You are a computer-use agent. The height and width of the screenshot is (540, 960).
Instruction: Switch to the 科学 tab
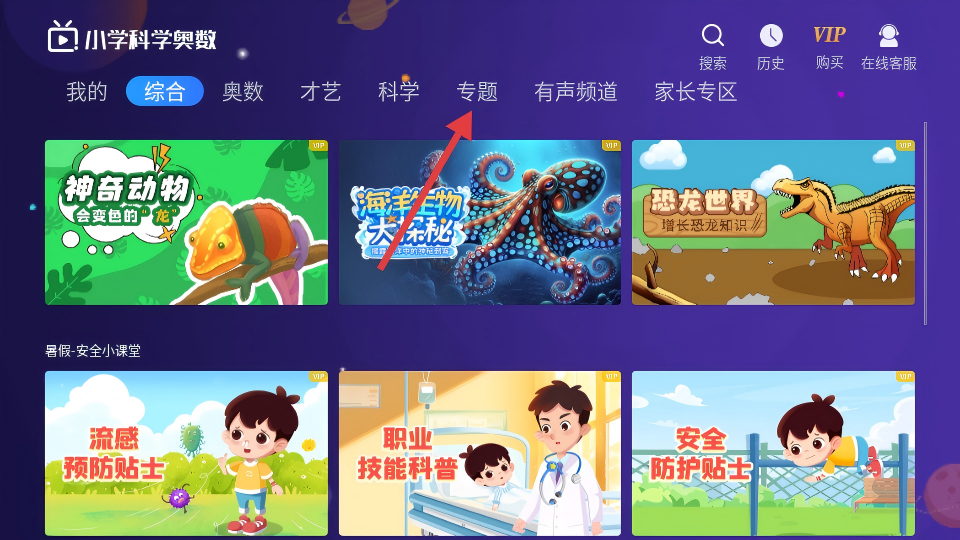click(x=399, y=92)
